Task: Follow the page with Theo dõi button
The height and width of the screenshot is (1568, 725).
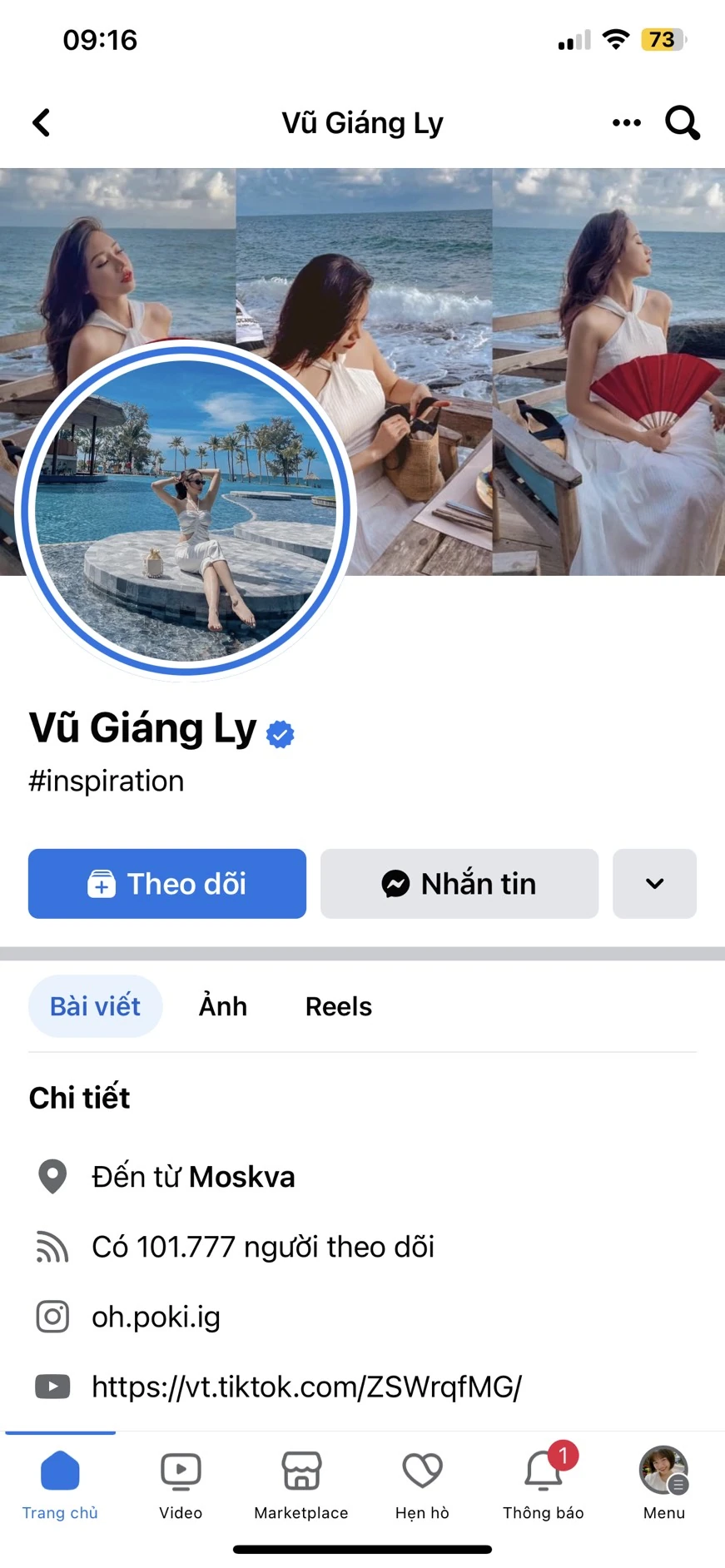Action: click(x=167, y=884)
